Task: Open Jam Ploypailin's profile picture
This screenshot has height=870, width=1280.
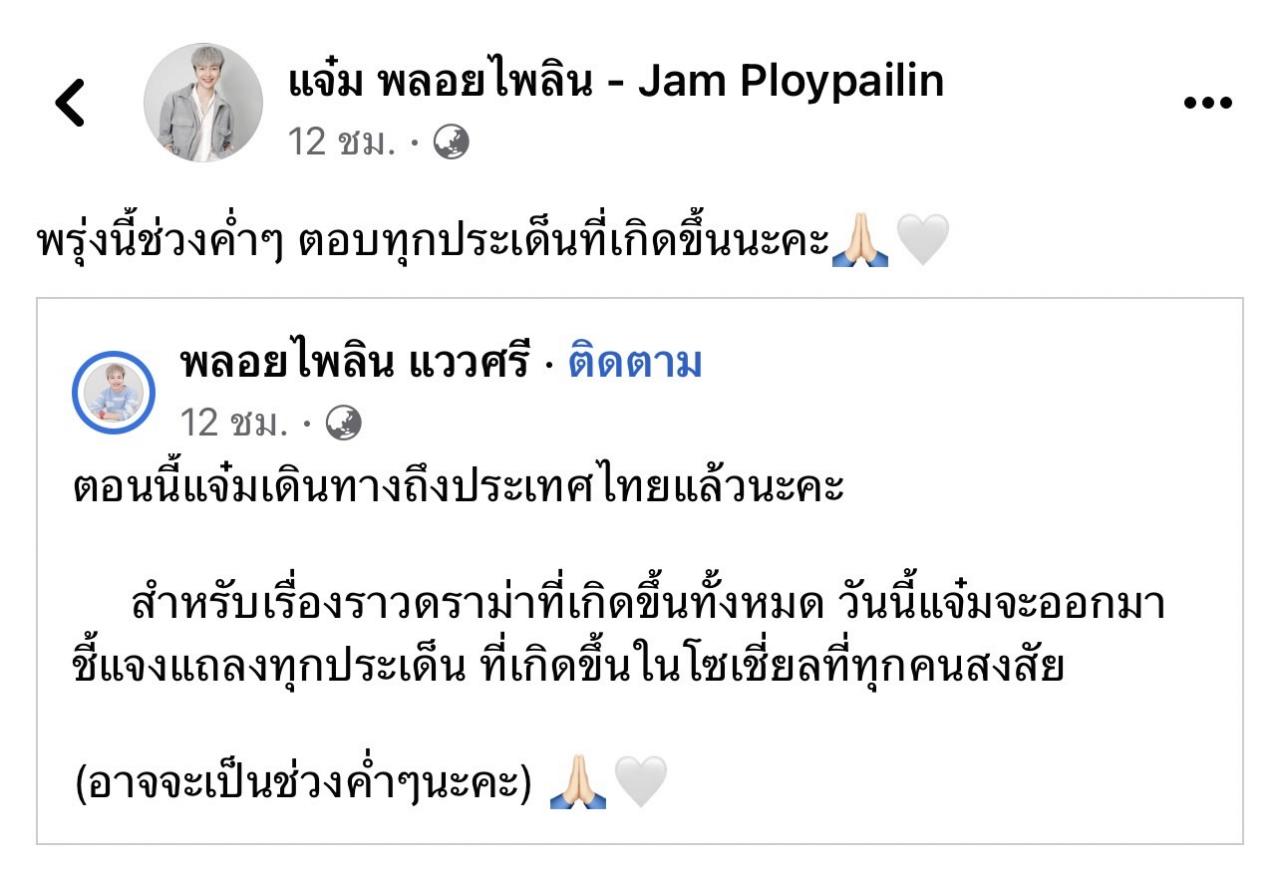Action: (203, 102)
